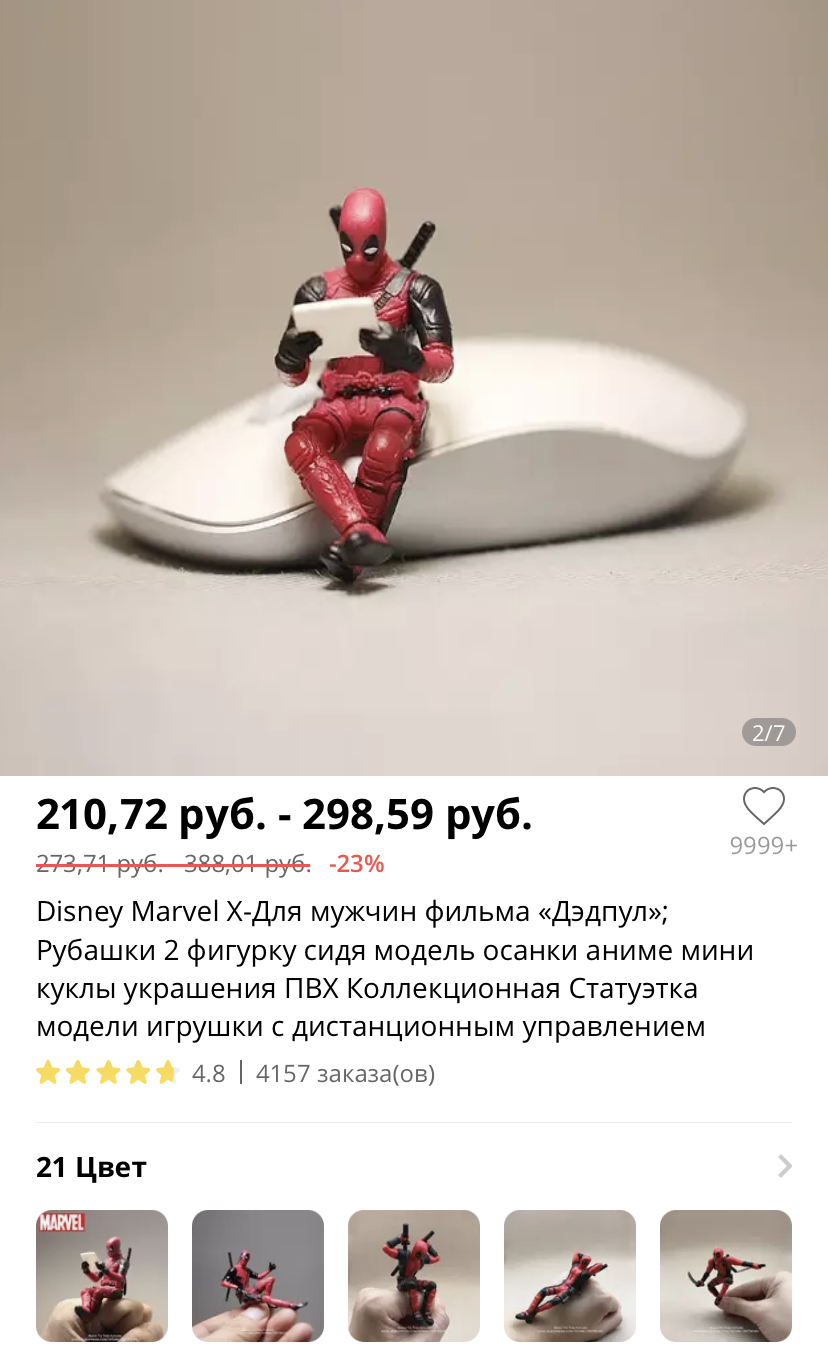
Task: Select the color variant with the MARVEL logo
Action: pyautogui.click(x=102, y=1275)
